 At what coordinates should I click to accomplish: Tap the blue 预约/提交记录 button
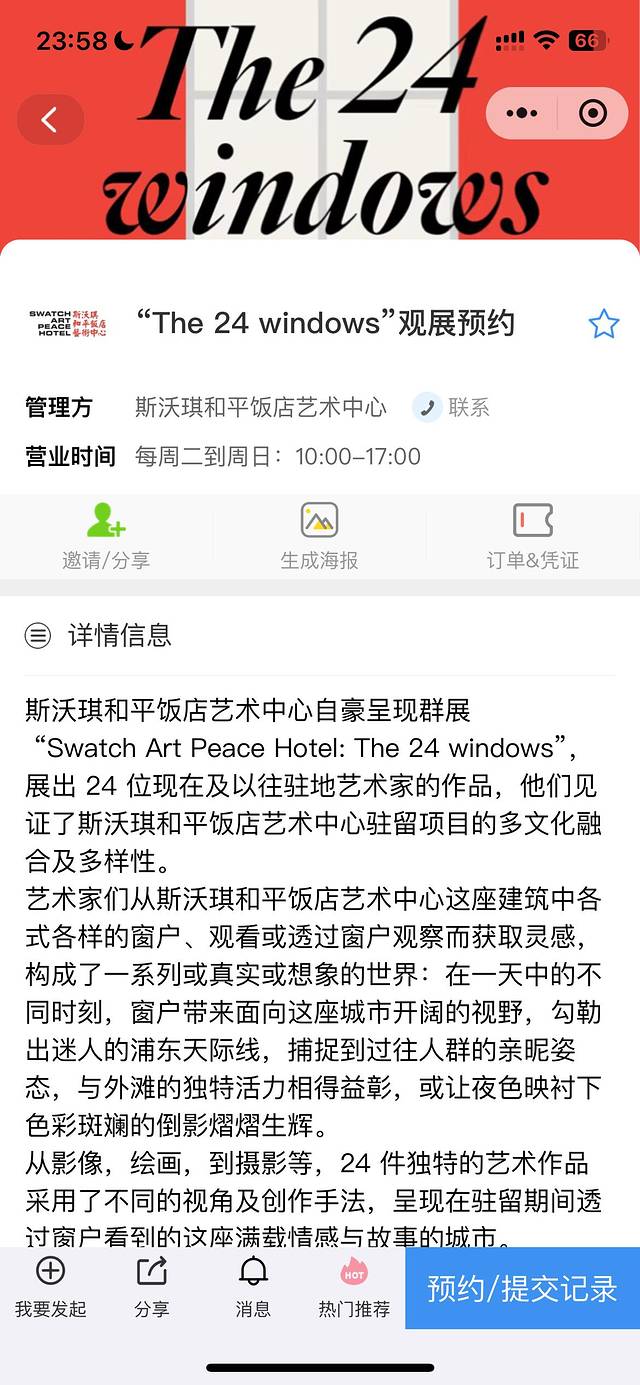coord(522,1288)
